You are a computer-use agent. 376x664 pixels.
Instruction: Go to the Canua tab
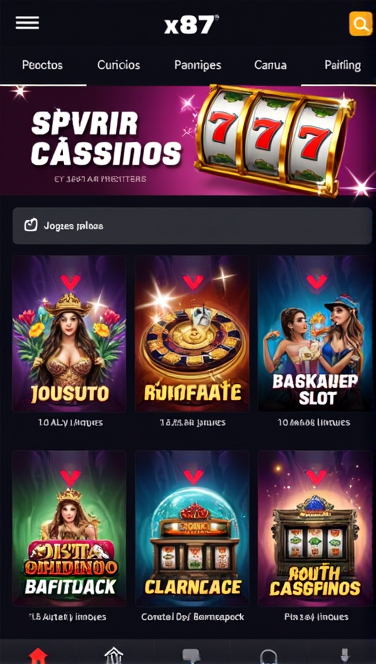click(270, 65)
